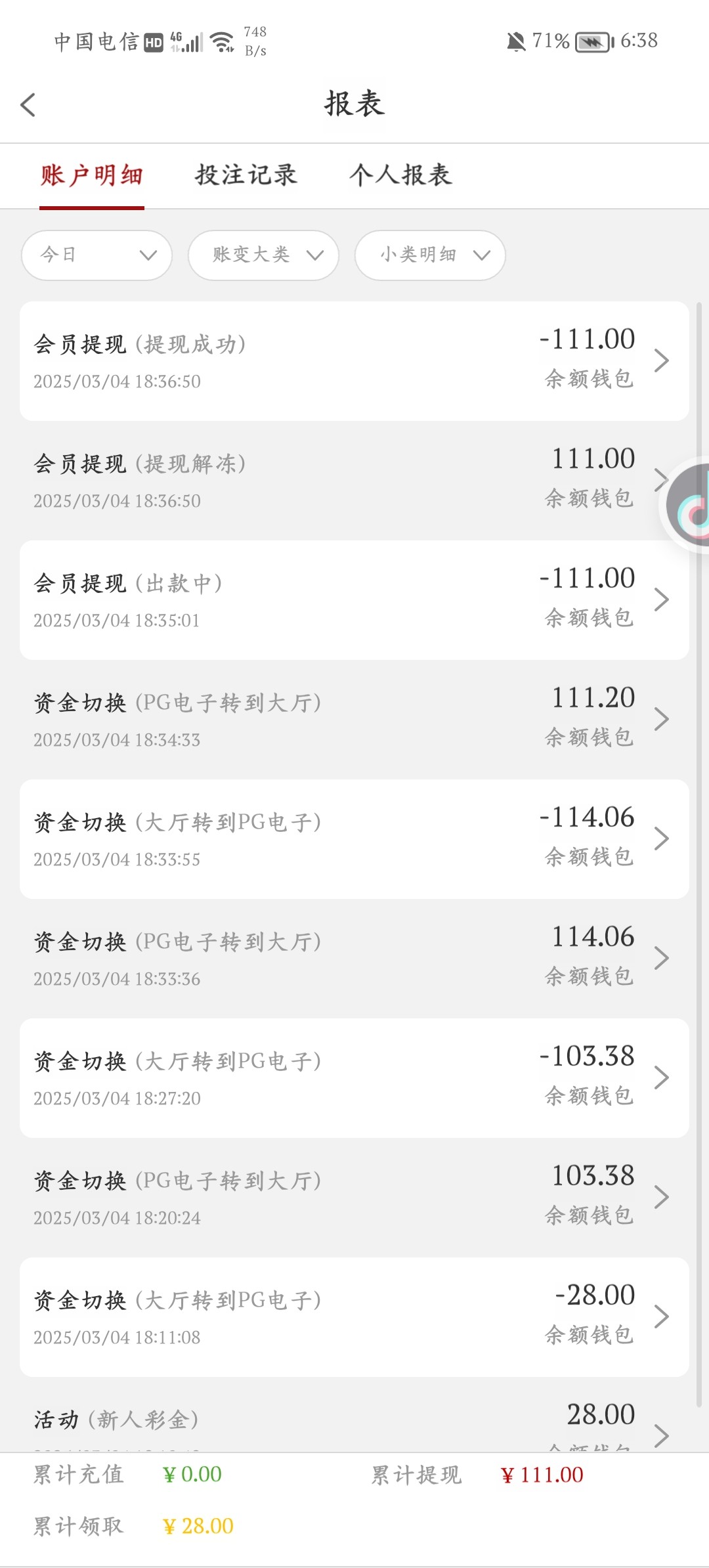Image resolution: width=709 pixels, height=1568 pixels.
Task: Tap the floating TikTok bubble
Action: [x=686, y=505]
